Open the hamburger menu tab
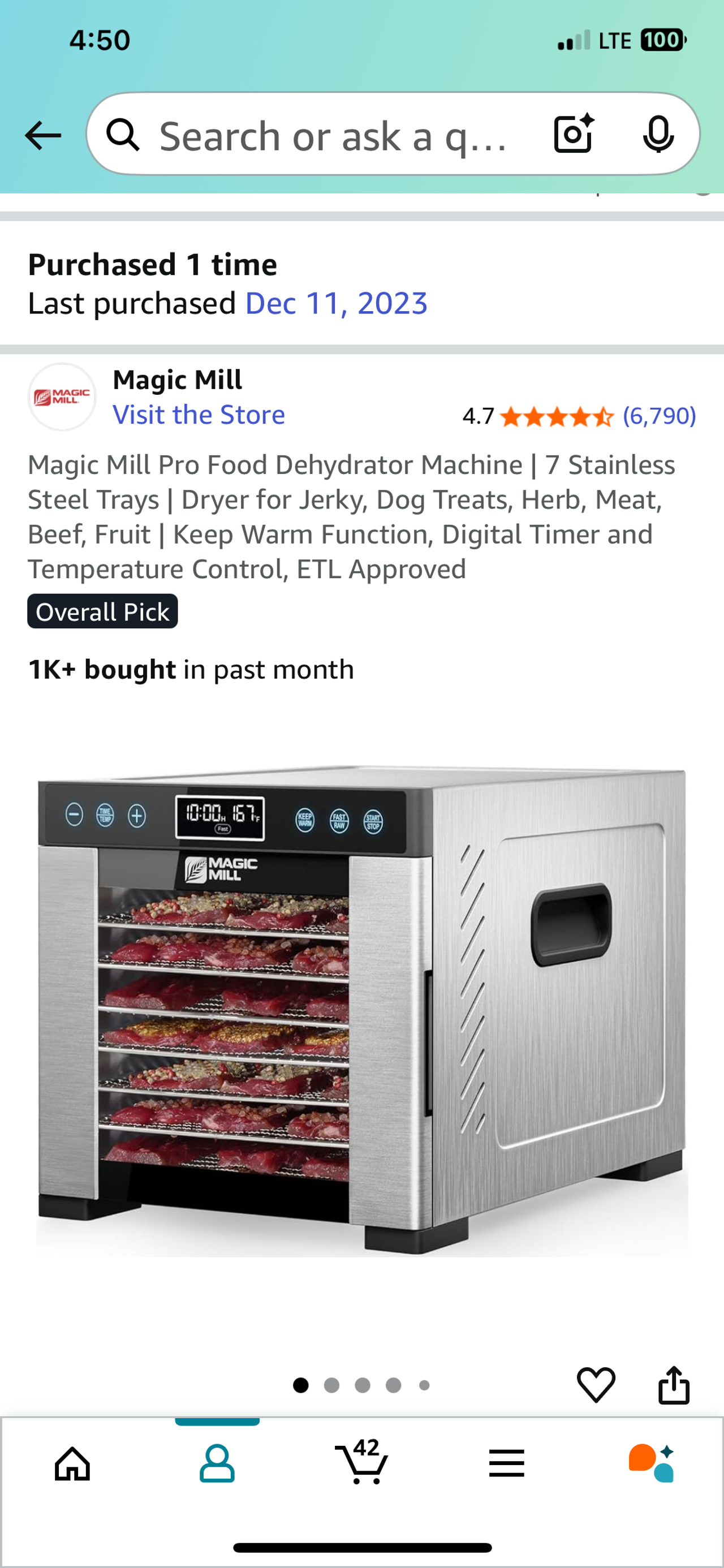The height and width of the screenshot is (1568, 724). 506,1463
